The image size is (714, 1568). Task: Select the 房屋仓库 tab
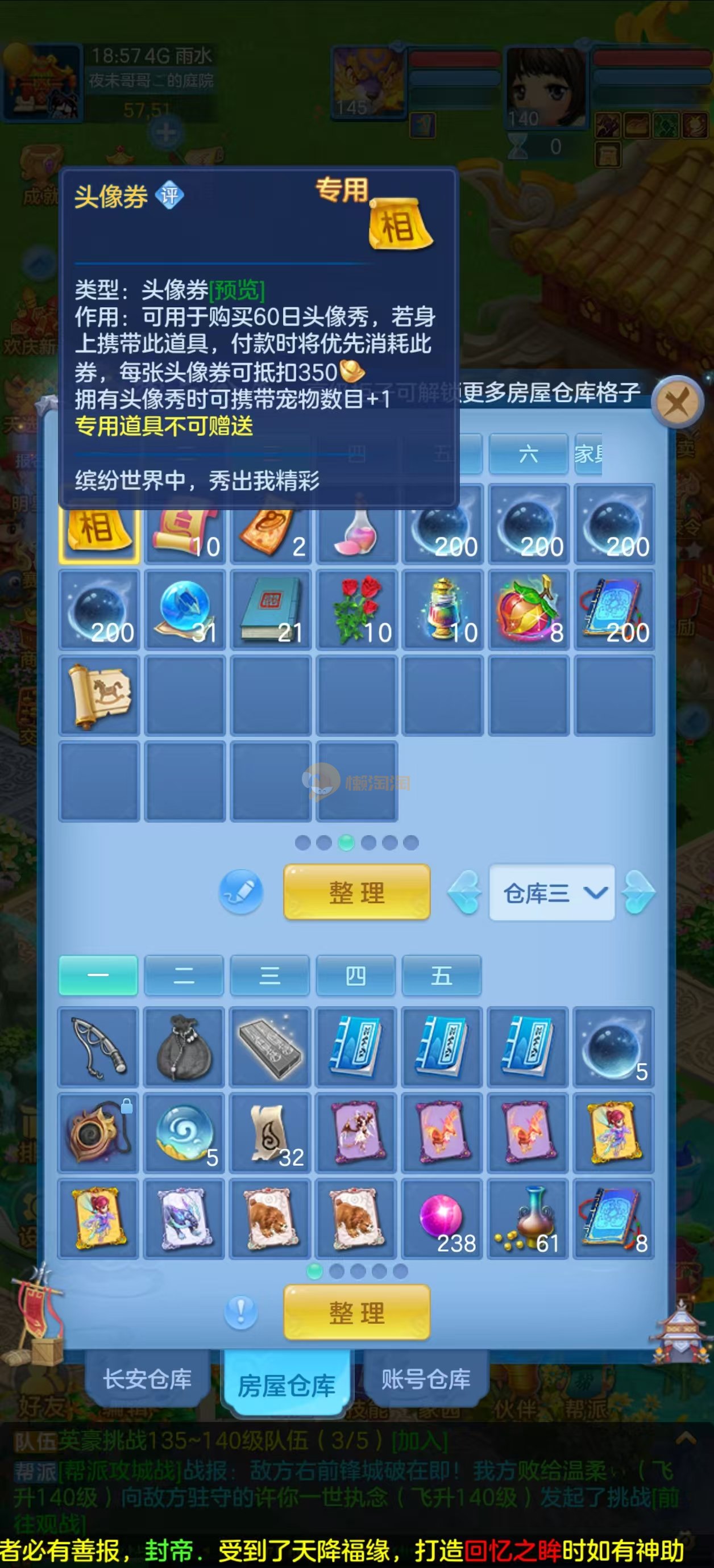pos(287,1386)
